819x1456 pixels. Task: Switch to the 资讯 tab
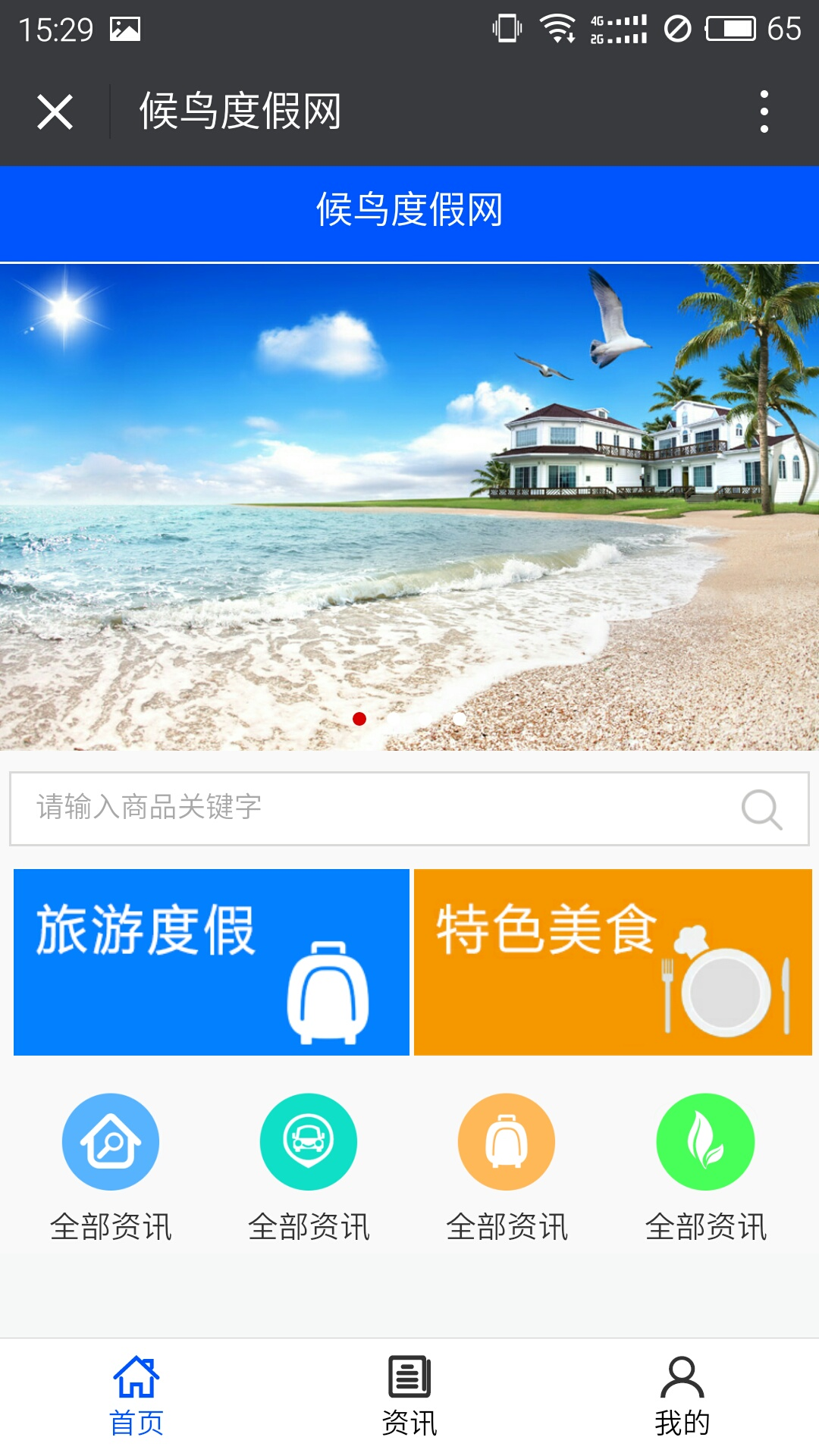409,1397
